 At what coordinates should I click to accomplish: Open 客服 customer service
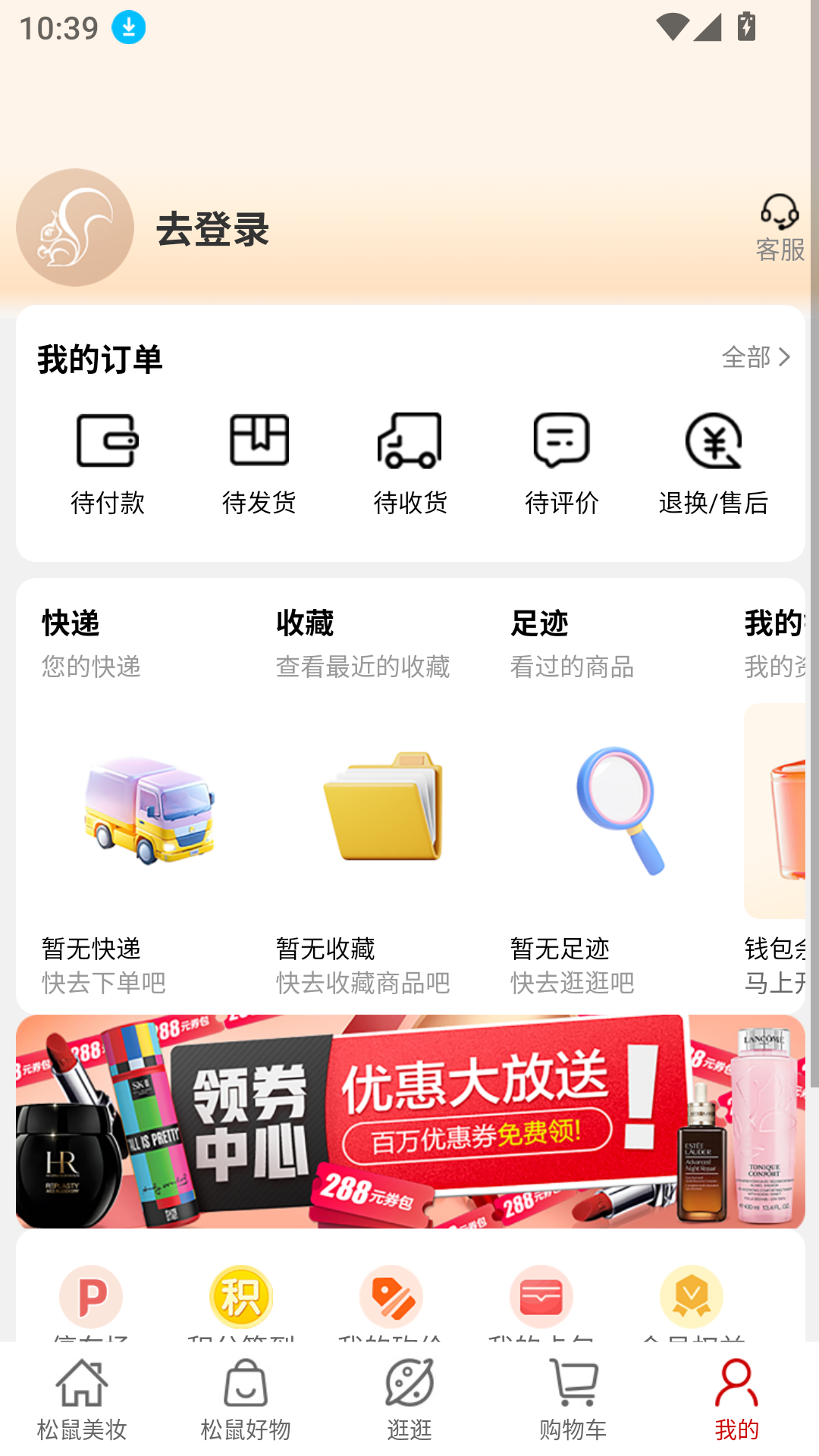[x=779, y=227]
